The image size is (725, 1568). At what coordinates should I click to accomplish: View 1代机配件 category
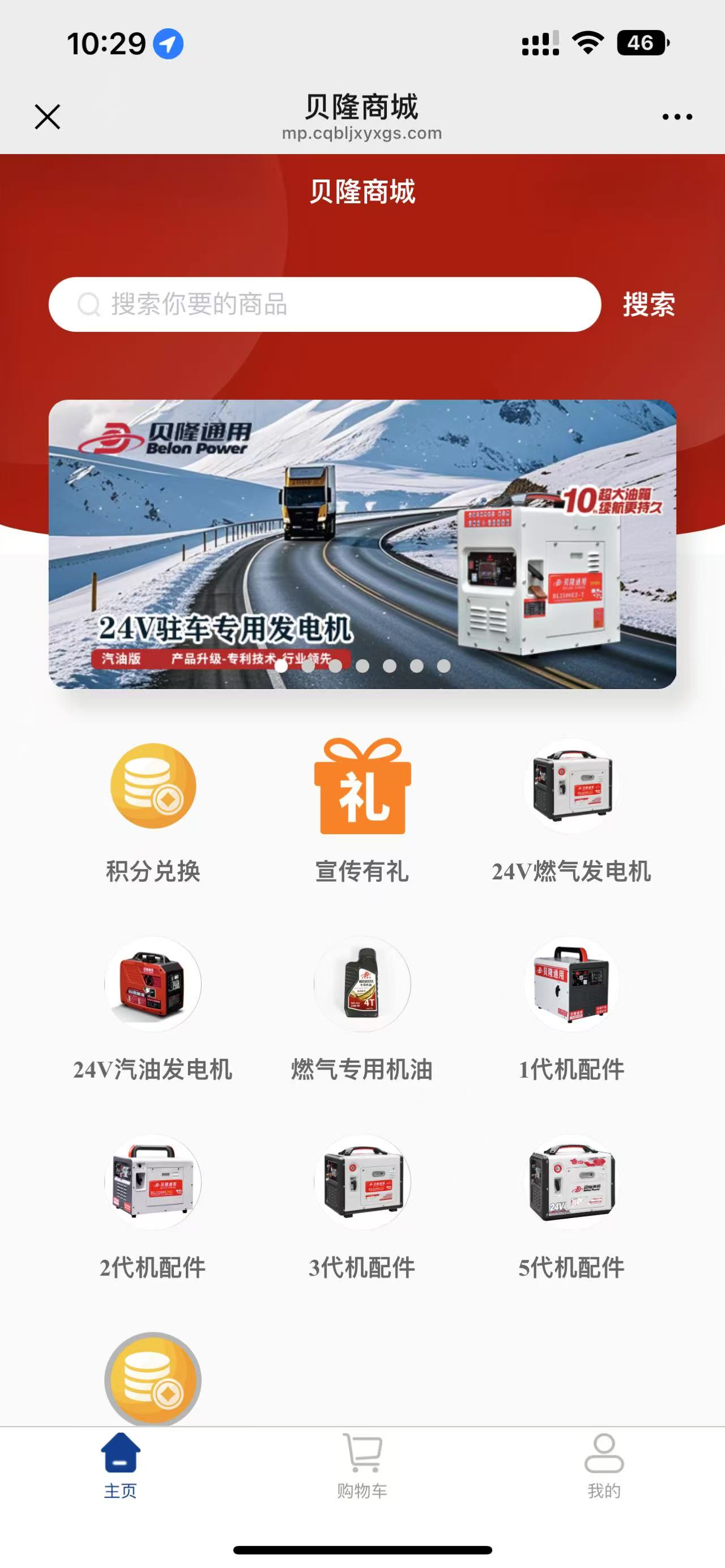click(x=571, y=1007)
